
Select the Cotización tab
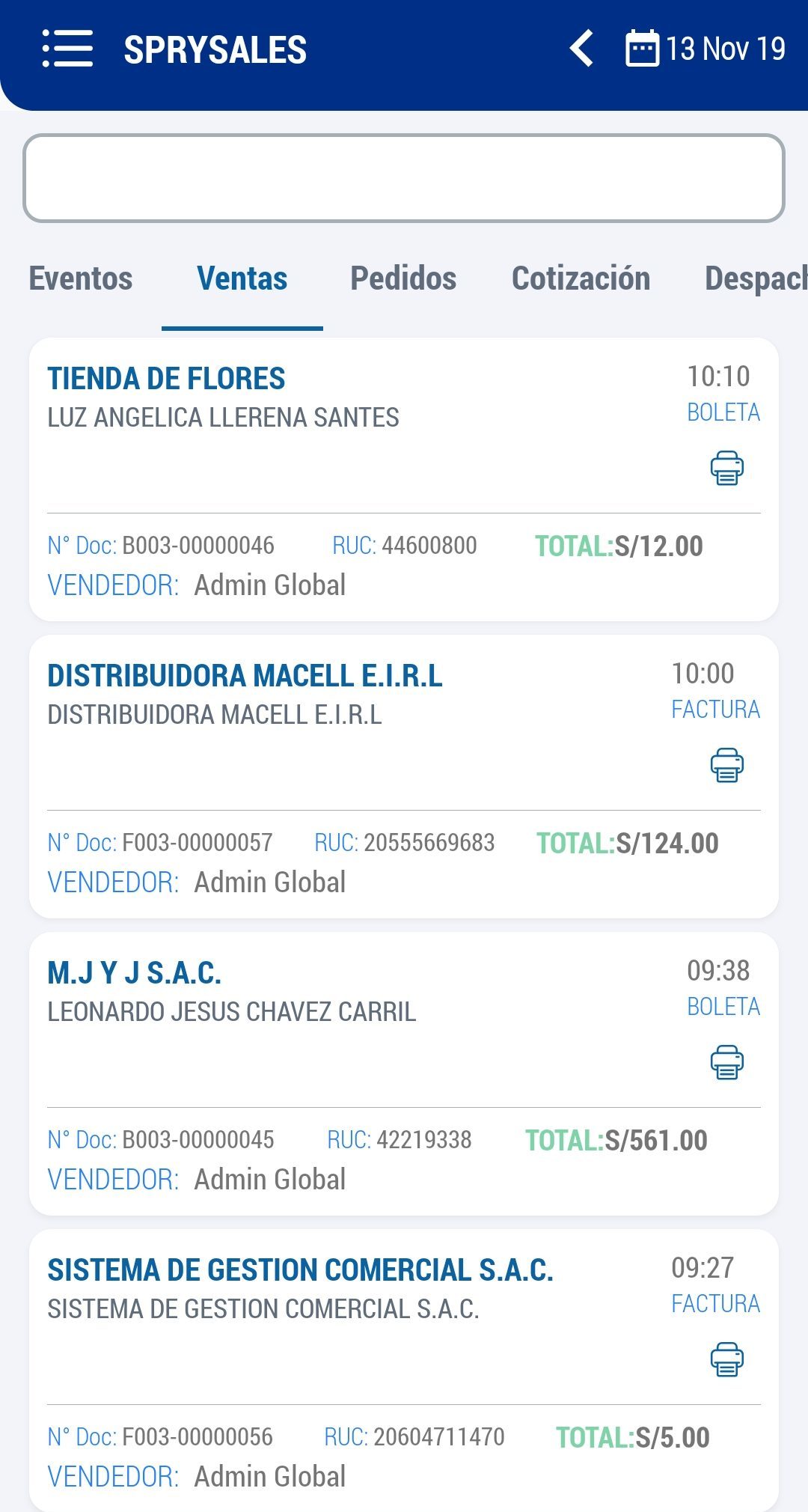tap(581, 278)
